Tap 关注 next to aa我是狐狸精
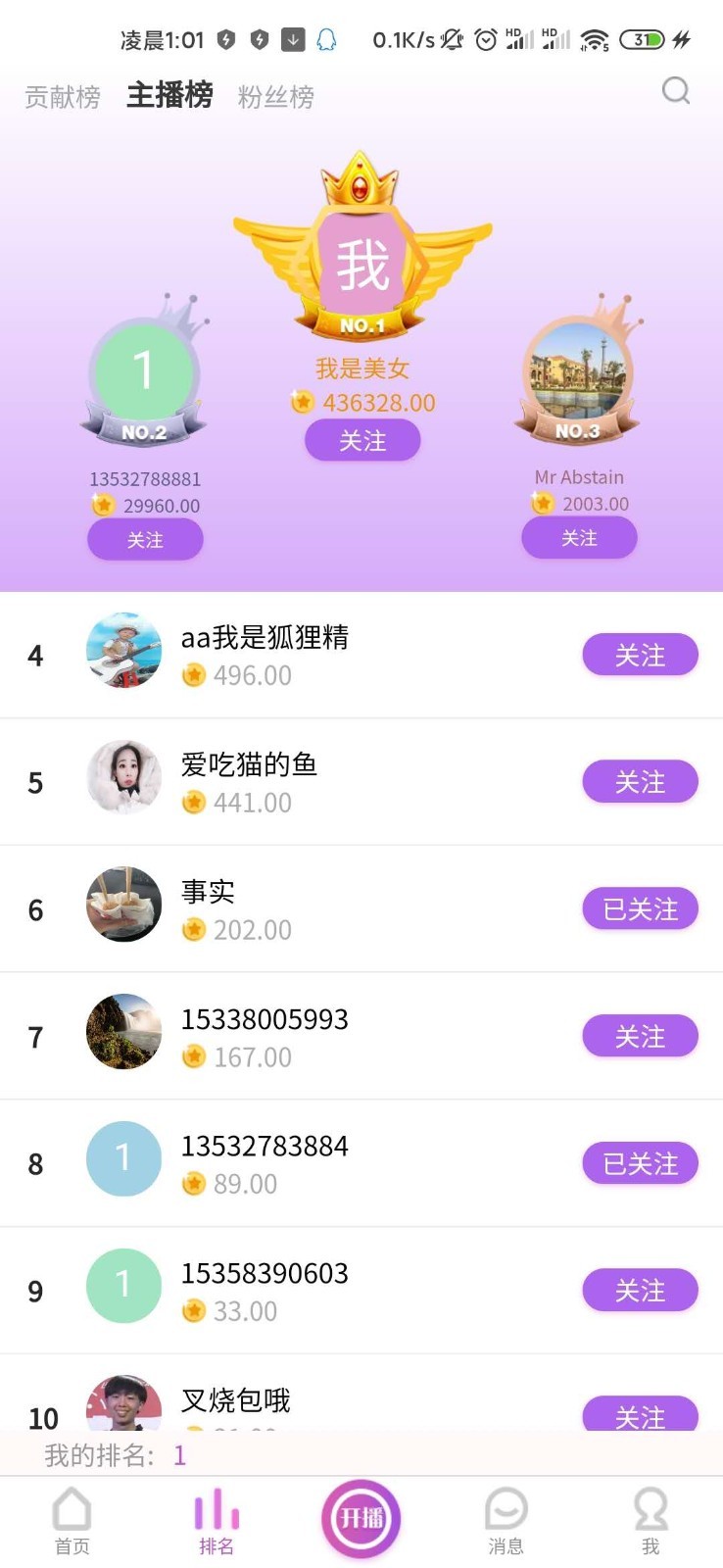This screenshot has height=1568, width=723. (x=640, y=655)
